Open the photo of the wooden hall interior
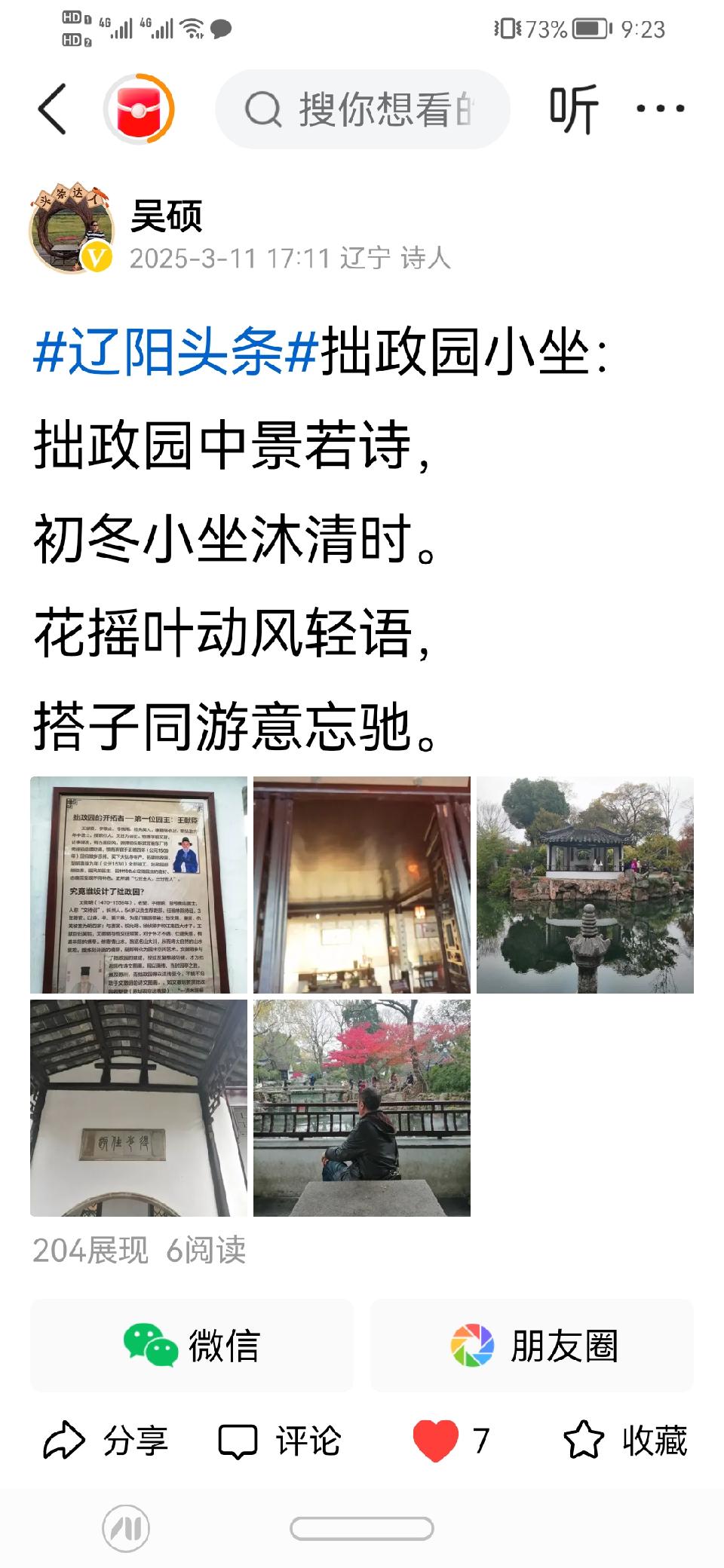 tap(362, 885)
